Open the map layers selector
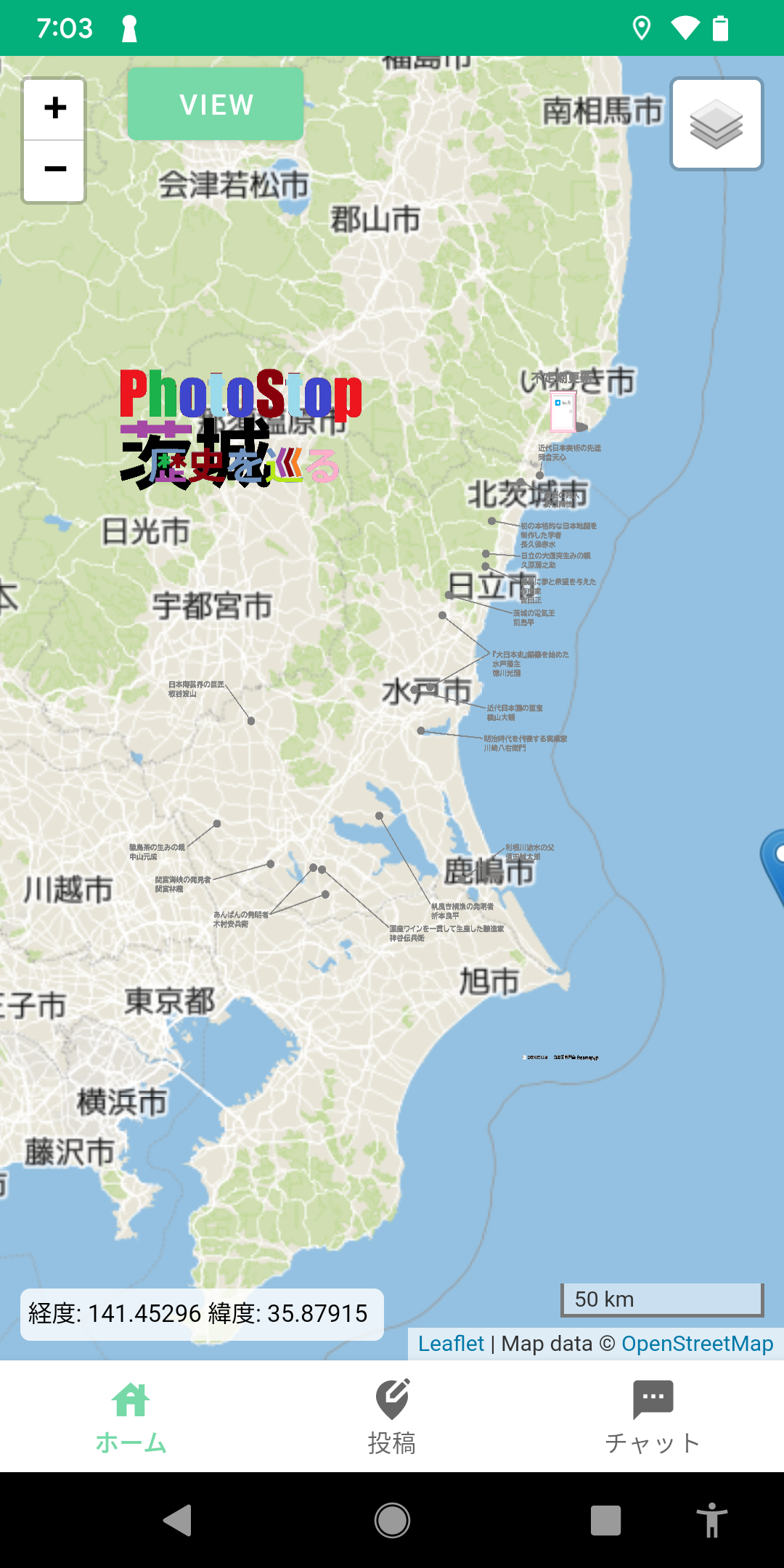The width and height of the screenshot is (784, 1568). coord(716,123)
